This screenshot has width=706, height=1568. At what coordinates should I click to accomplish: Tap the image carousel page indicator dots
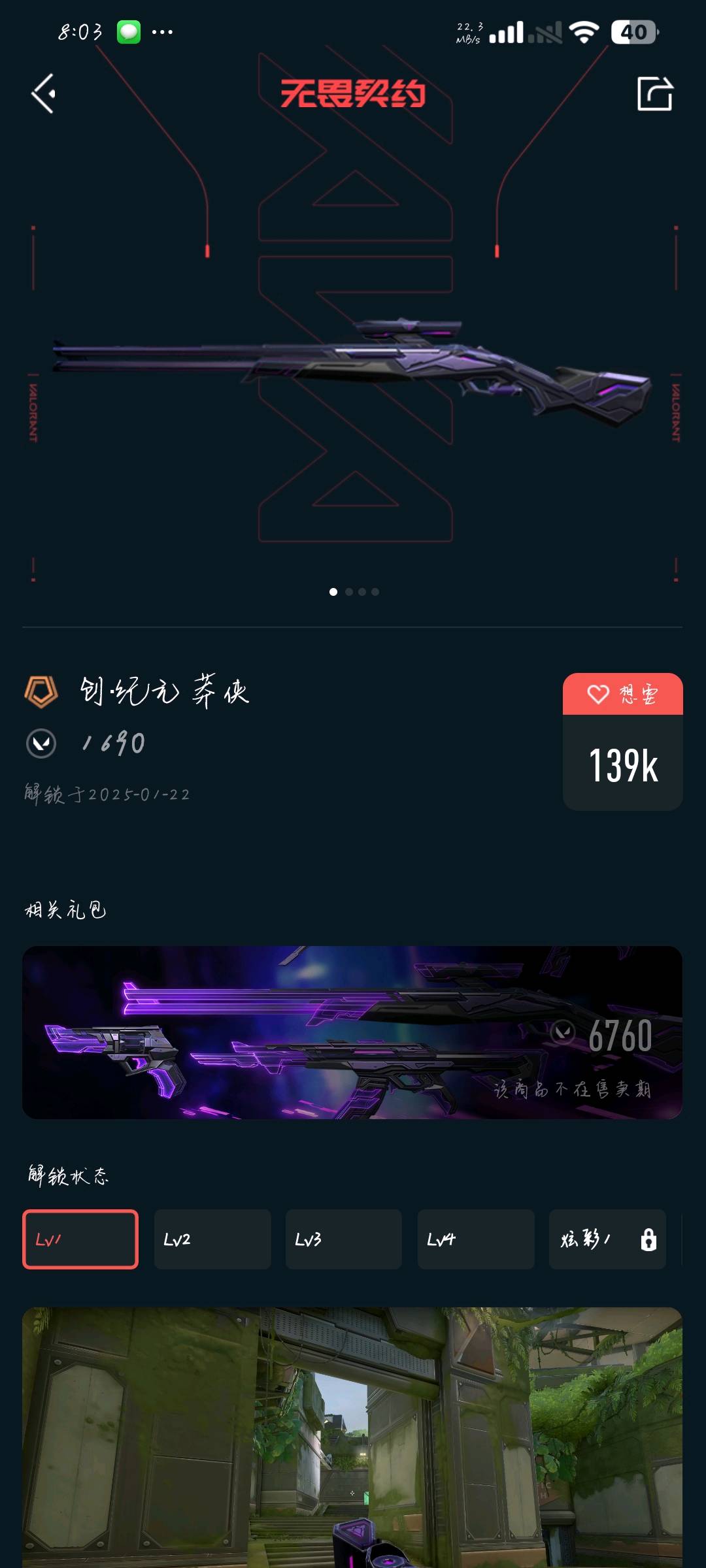pos(354,592)
